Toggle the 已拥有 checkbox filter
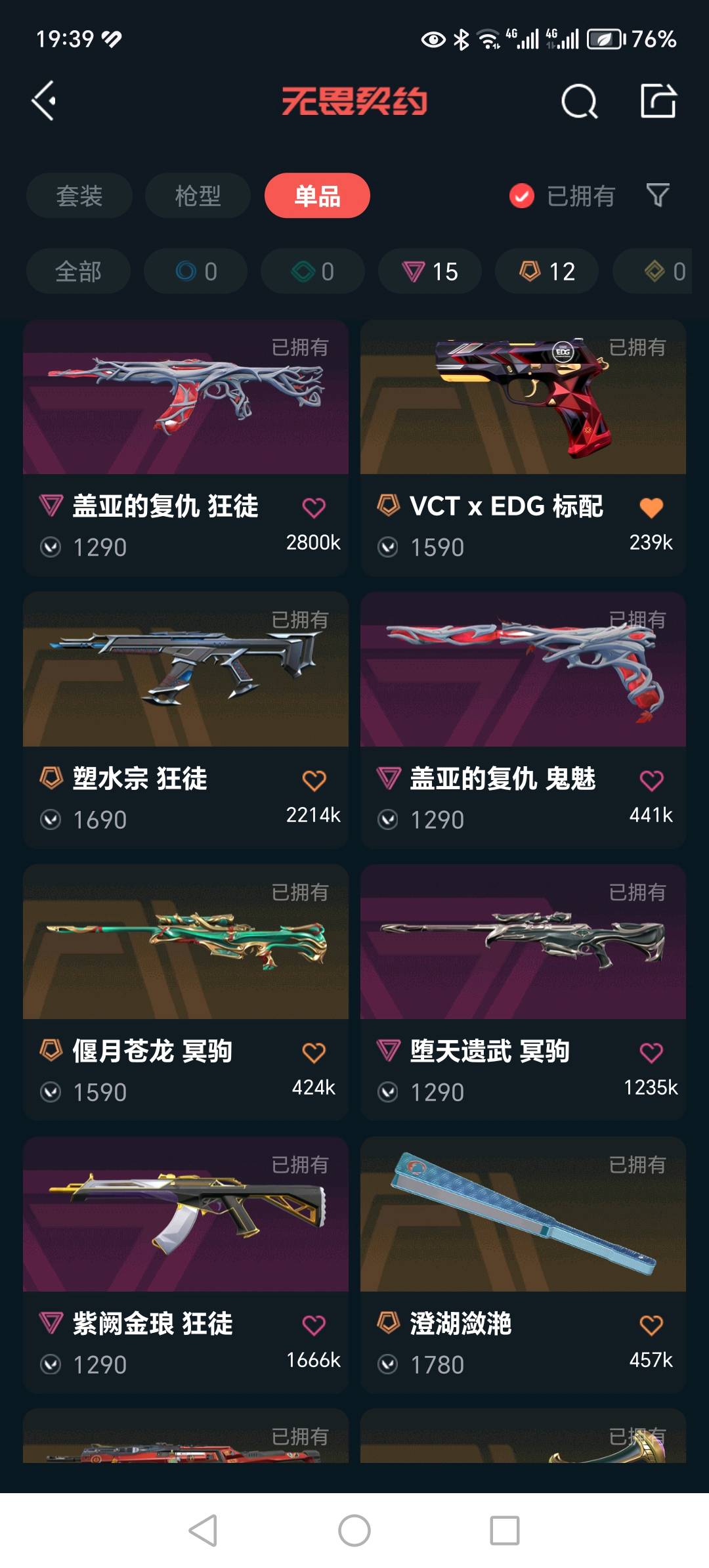709x1568 pixels. [522, 196]
